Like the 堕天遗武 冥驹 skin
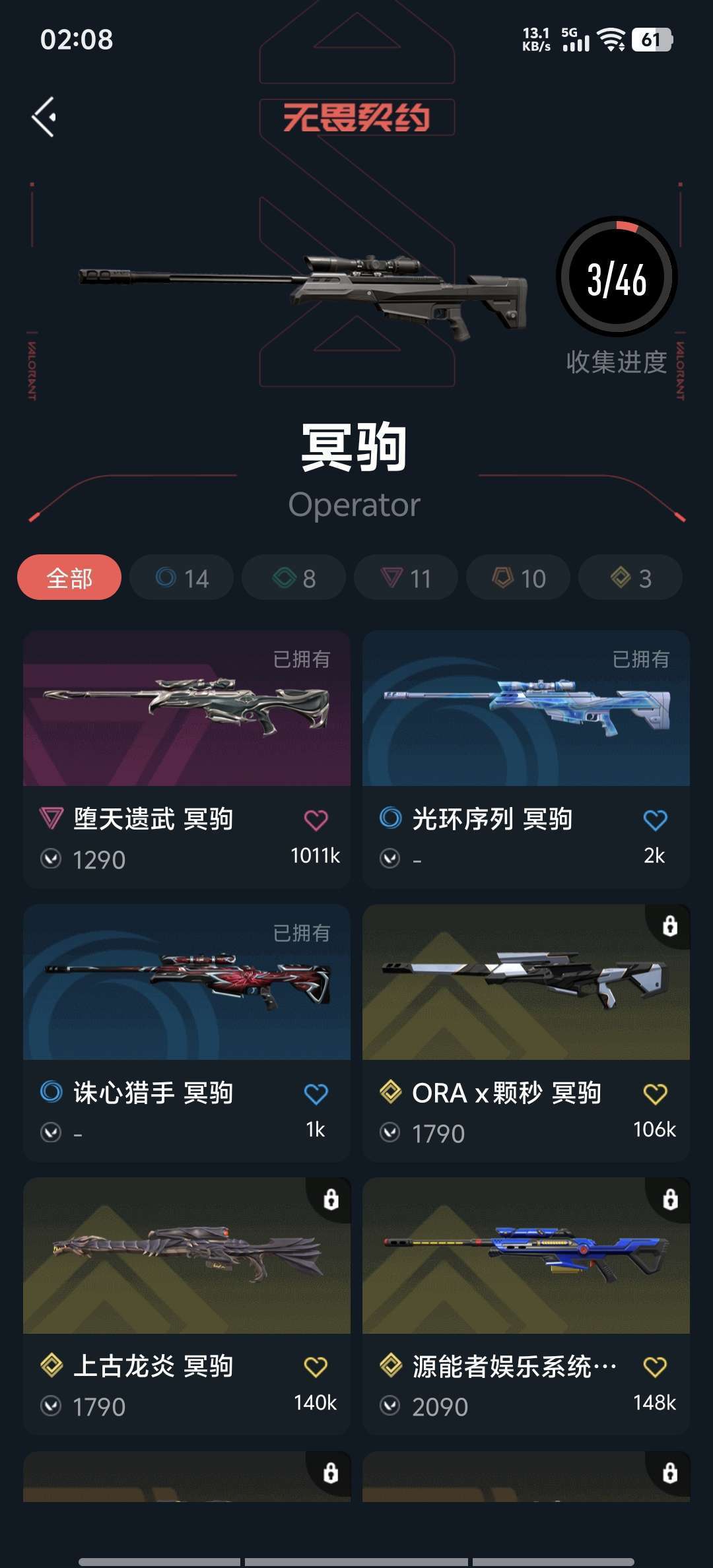The width and height of the screenshot is (713, 1568). [x=316, y=820]
